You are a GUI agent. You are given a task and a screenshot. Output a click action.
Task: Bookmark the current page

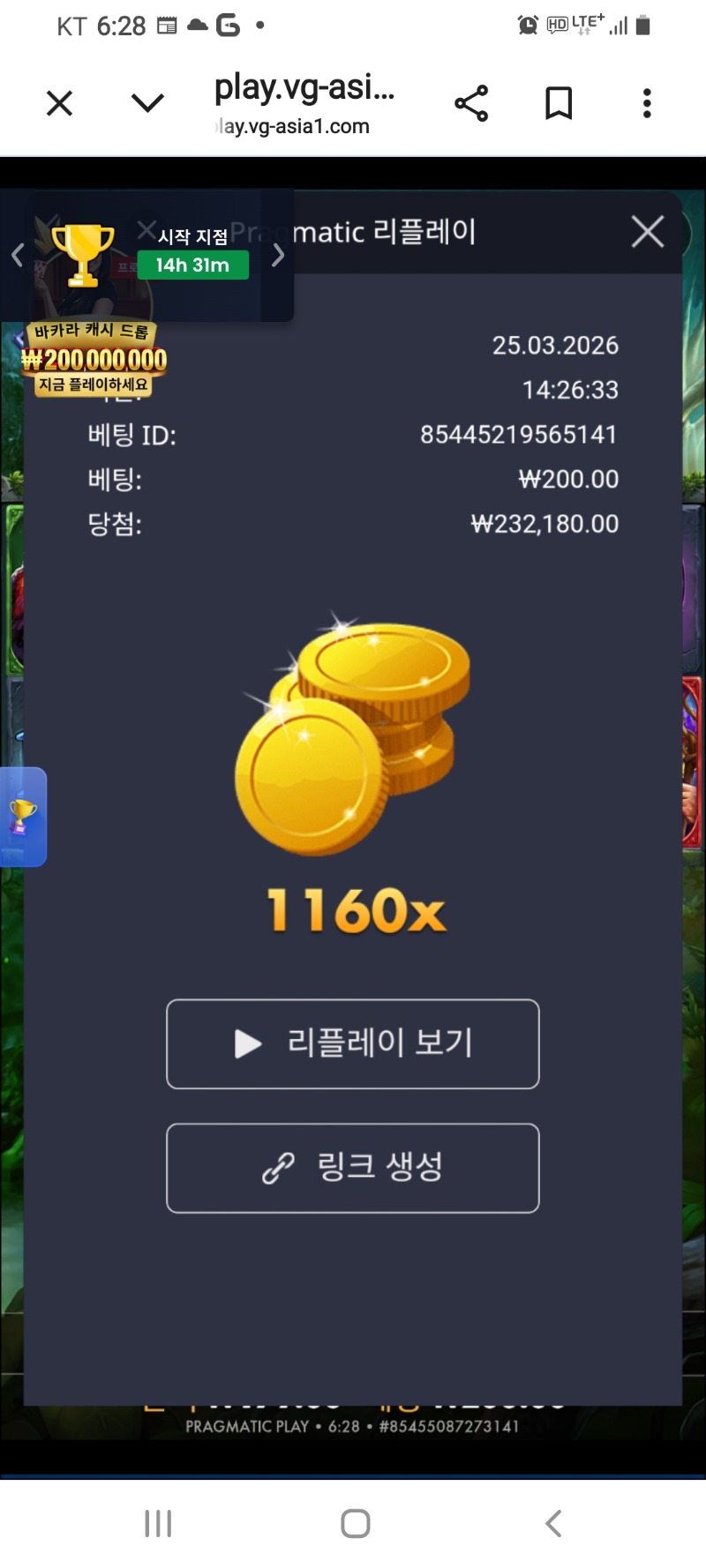pyautogui.click(x=559, y=104)
